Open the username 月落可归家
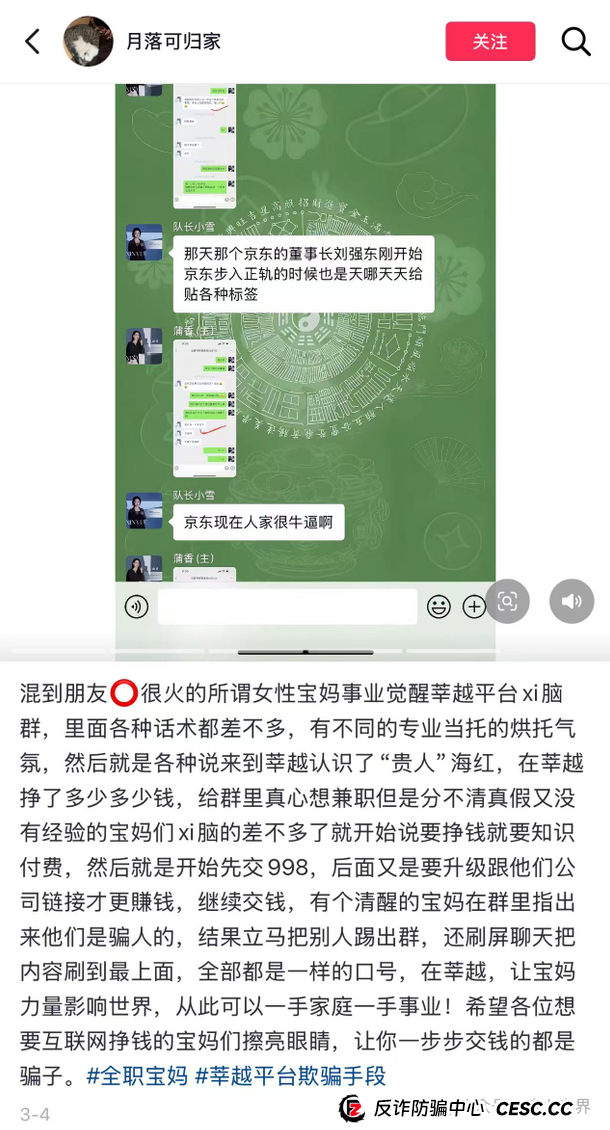Viewport: 610px width, 1130px height. tap(173, 41)
